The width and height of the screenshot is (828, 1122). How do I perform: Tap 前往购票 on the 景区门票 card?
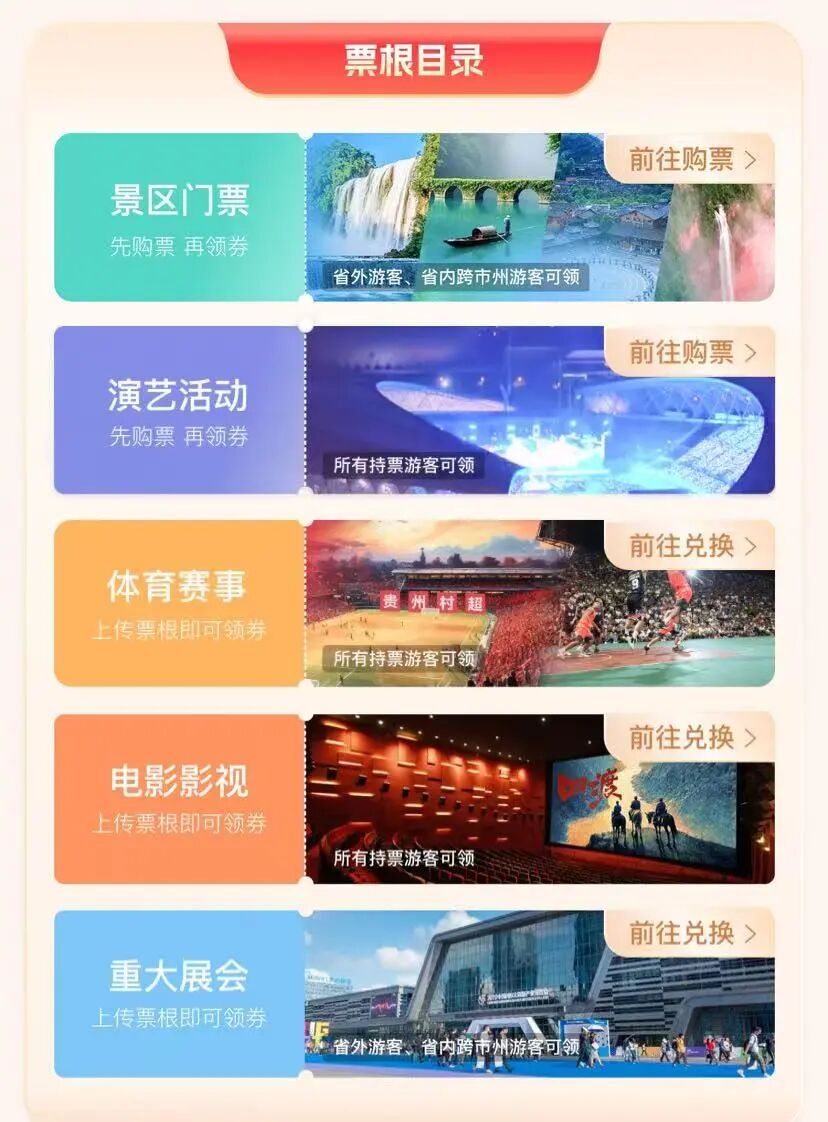691,159
